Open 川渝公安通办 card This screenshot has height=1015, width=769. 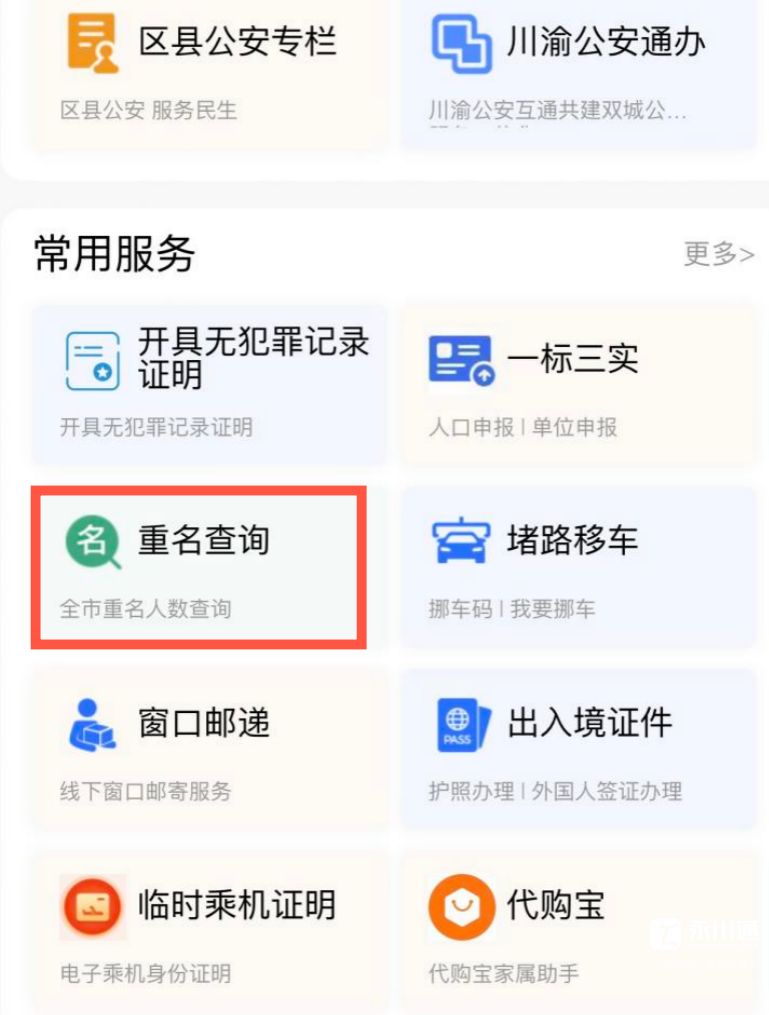(578, 70)
